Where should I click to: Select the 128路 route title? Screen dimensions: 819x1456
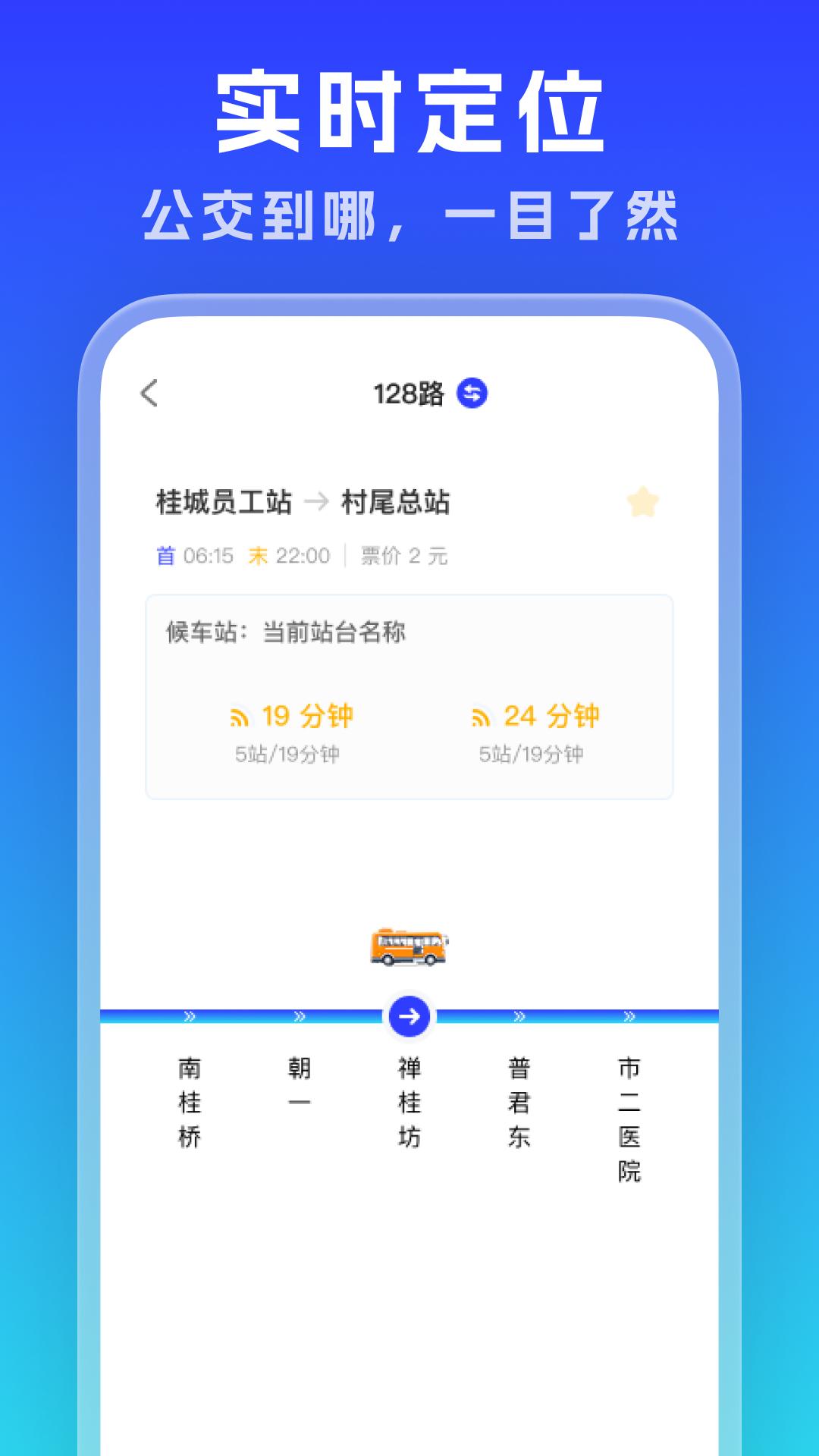click(x=407, y=393)
